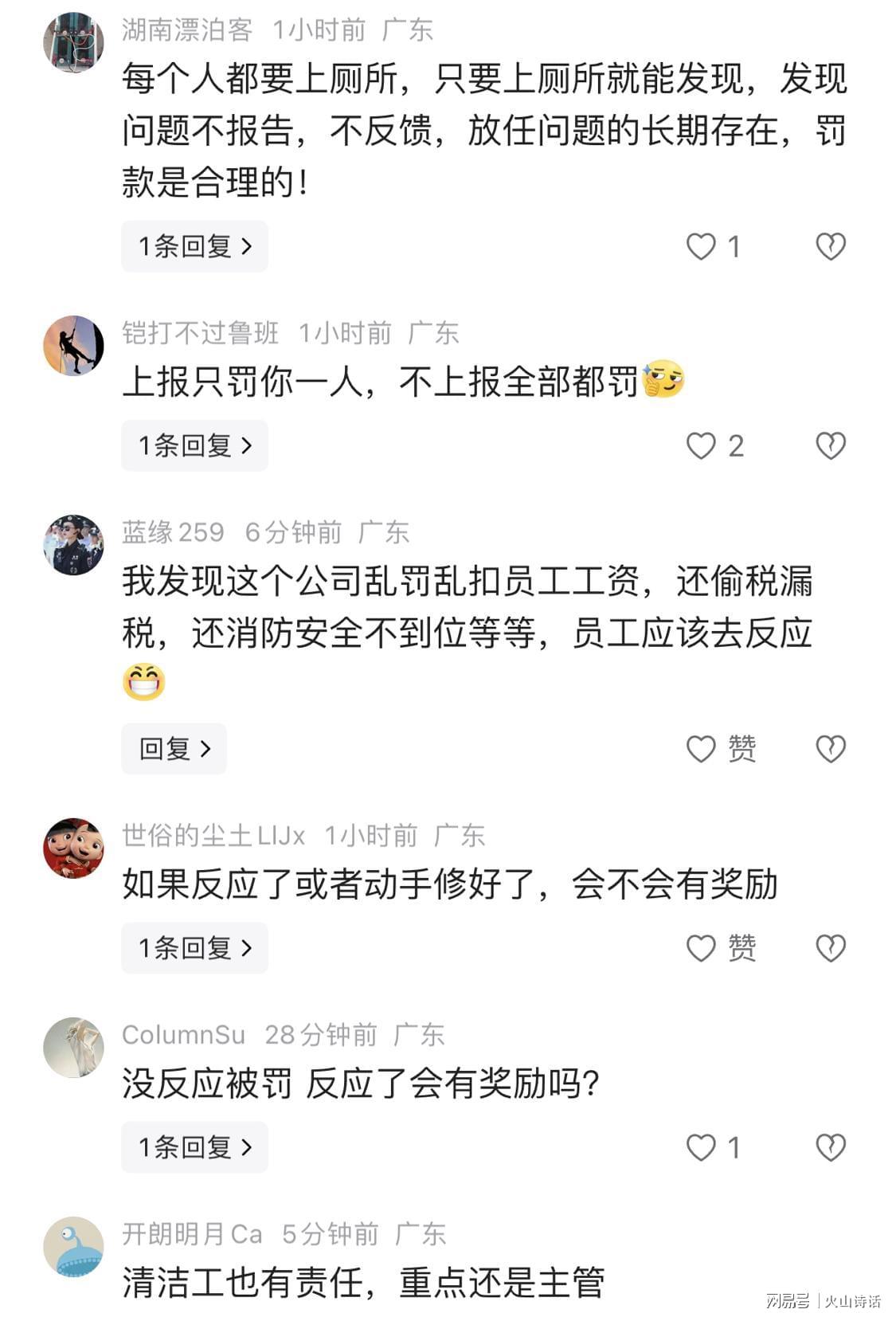This screenshot has height=1317, width=896.
Task: Dislike 铠打不过鲁班's comment
Action: coord(830,445)
